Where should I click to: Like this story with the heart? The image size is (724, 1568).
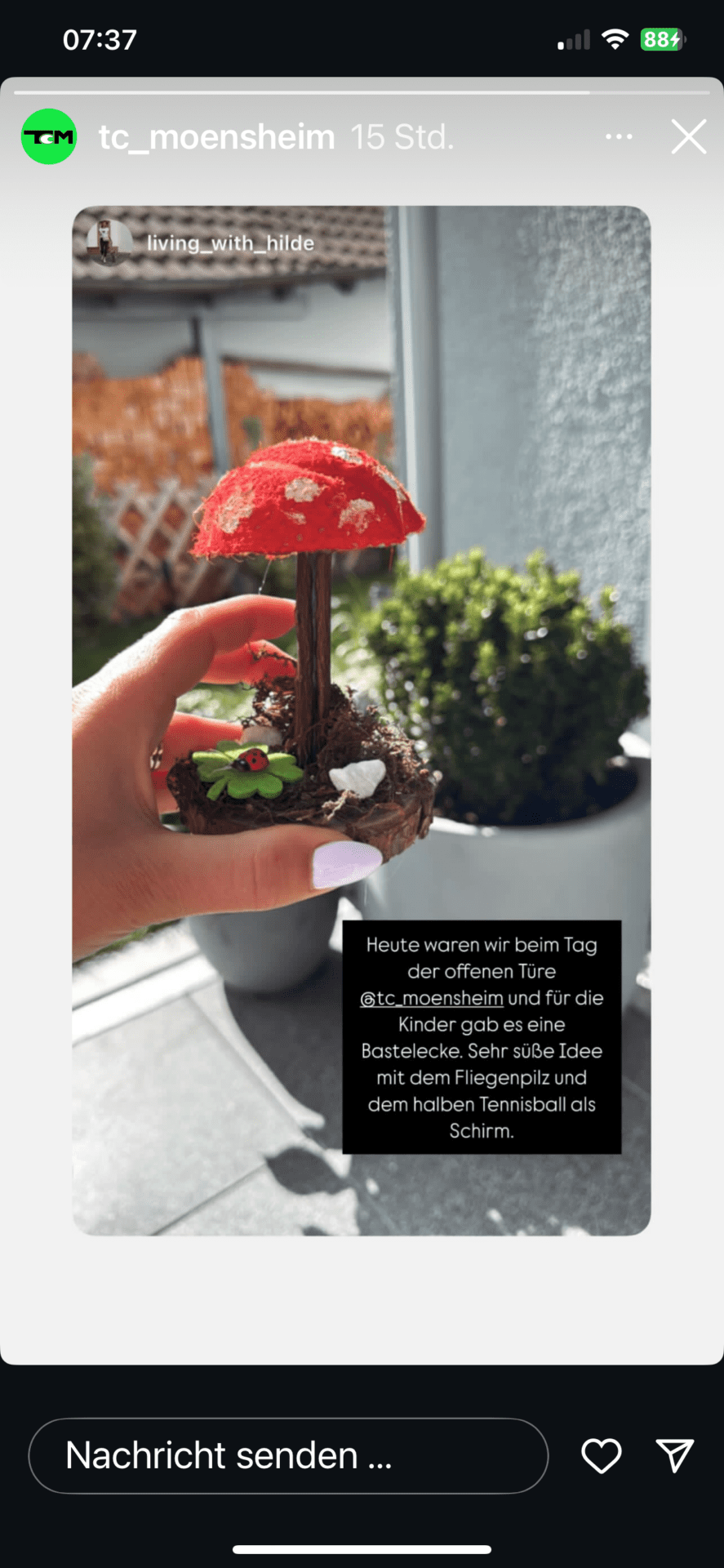tap(602, 1456)
